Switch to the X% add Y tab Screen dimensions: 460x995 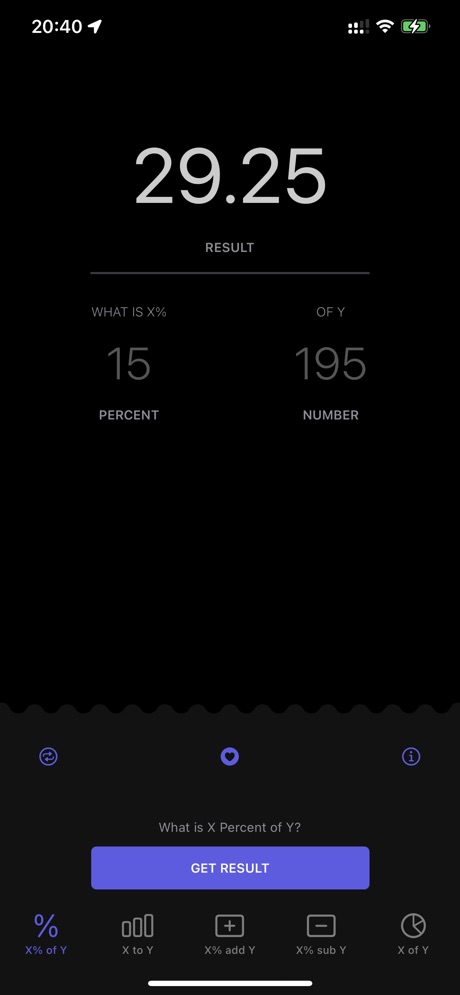pos(230,934)
